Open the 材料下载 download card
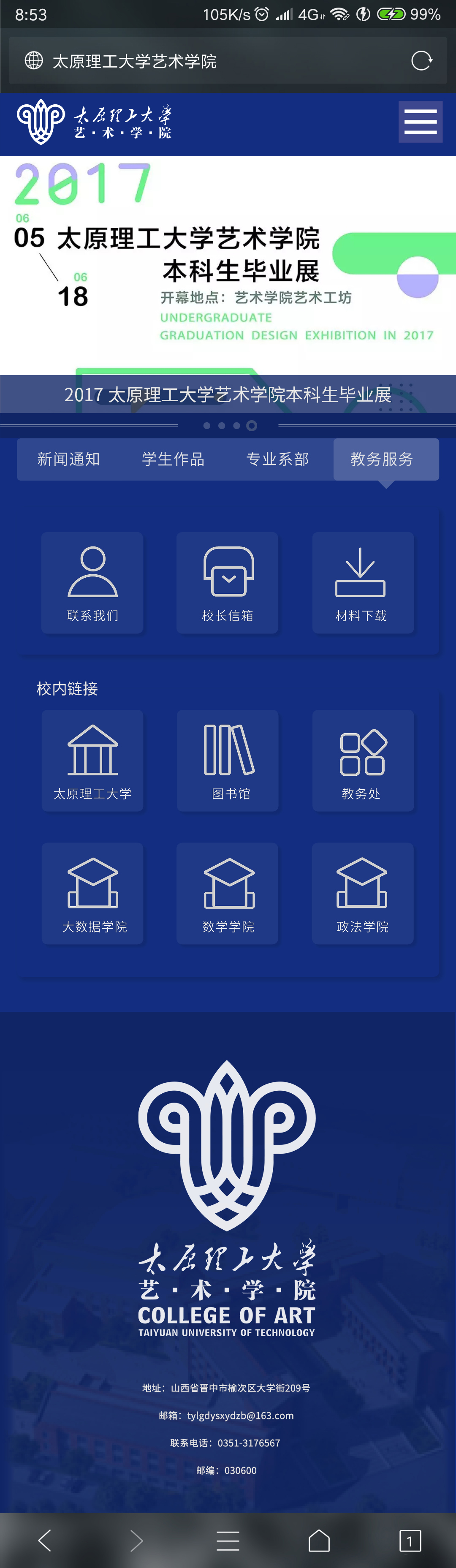Image resolution: width=456 pixels, height=1568 pixels. click(x=363, y=582)
